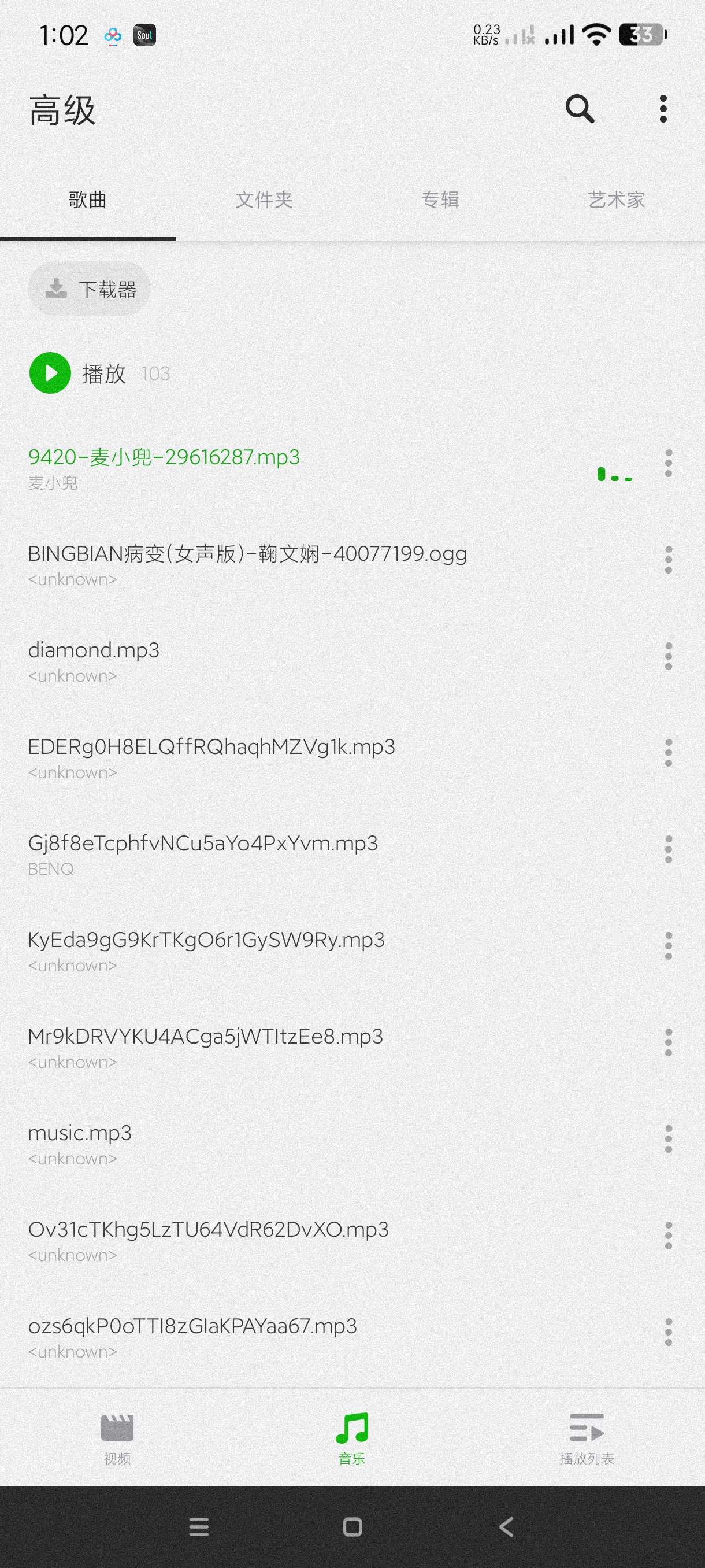The height and width of the screenshot is (1568, 705).
Task: Switch to the 文件夹 tab
Action: click(264, 199)
